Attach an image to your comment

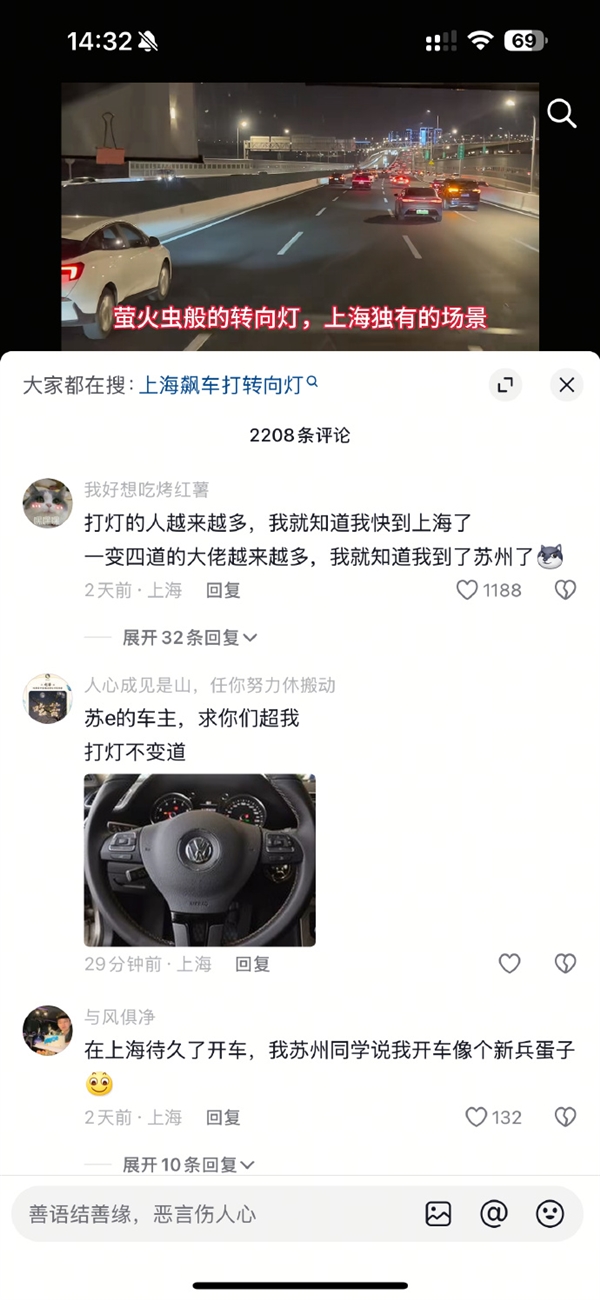[x=438, y=1214]
